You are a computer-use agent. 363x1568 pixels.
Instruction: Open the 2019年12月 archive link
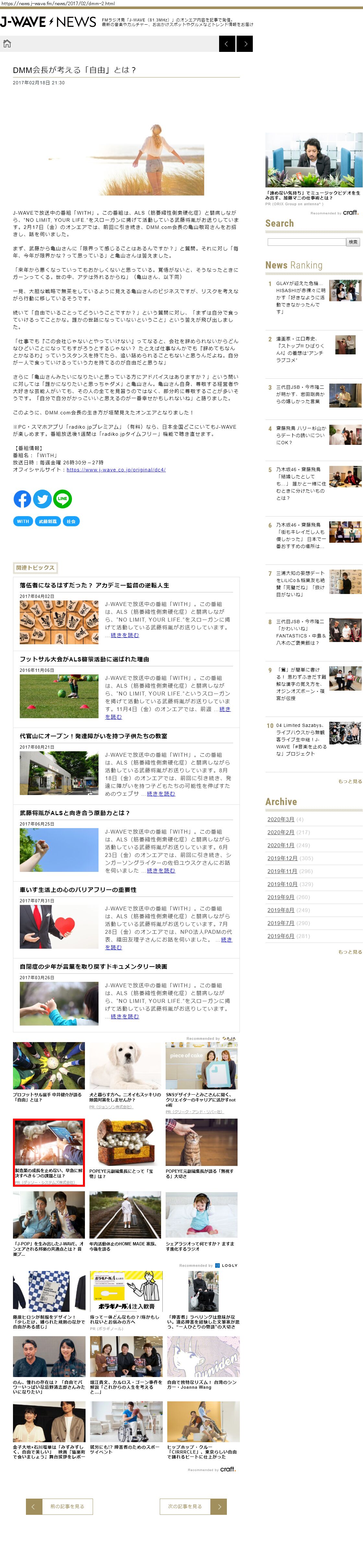click(x=282, y=858)
